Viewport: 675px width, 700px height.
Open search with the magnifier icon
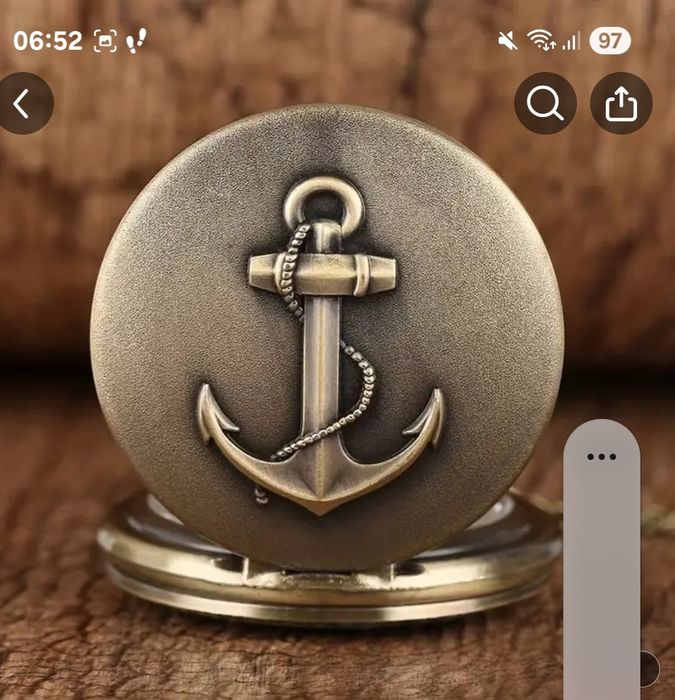pos(545,103)
